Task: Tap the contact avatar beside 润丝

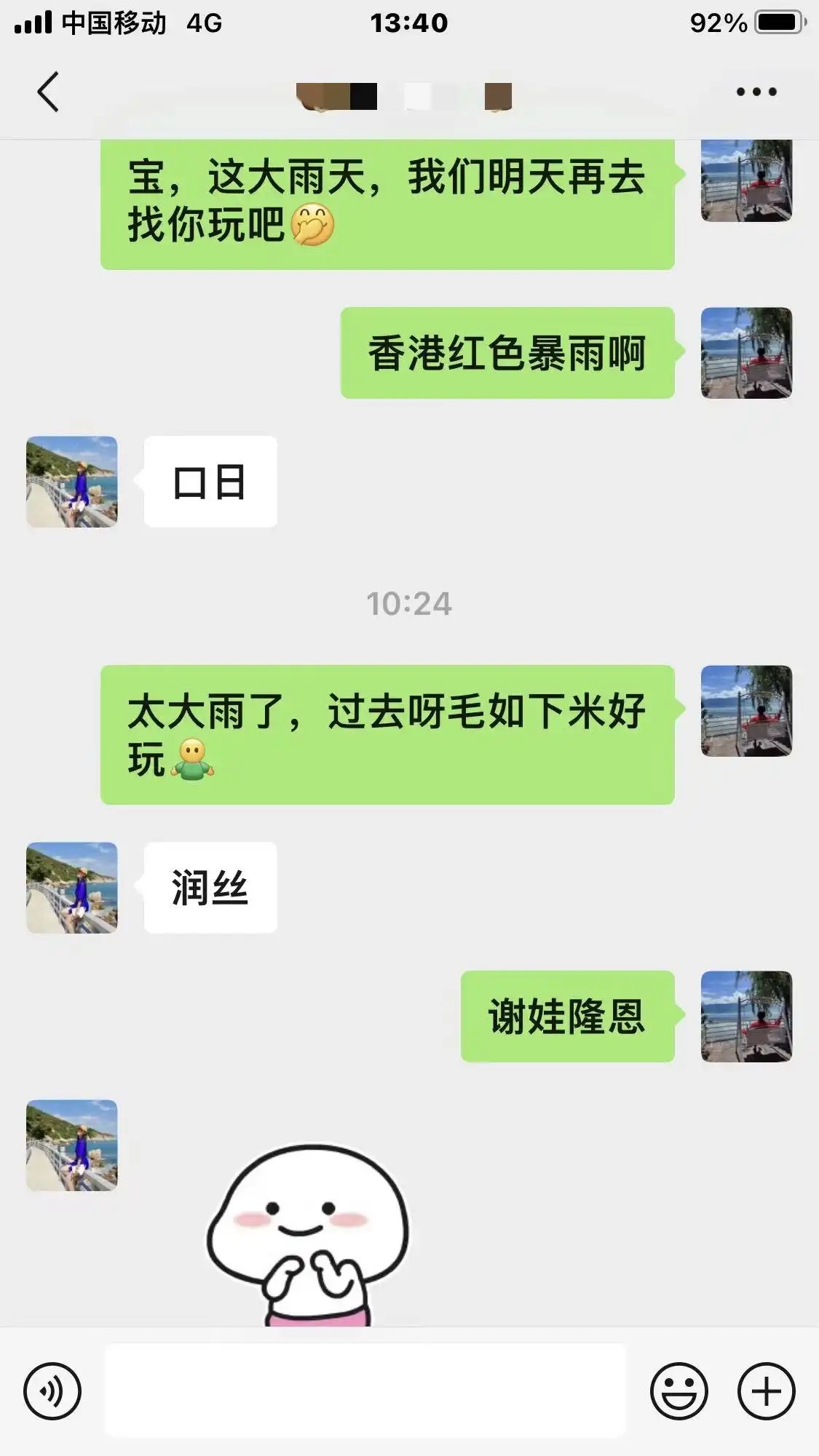Action: [72, 888]
